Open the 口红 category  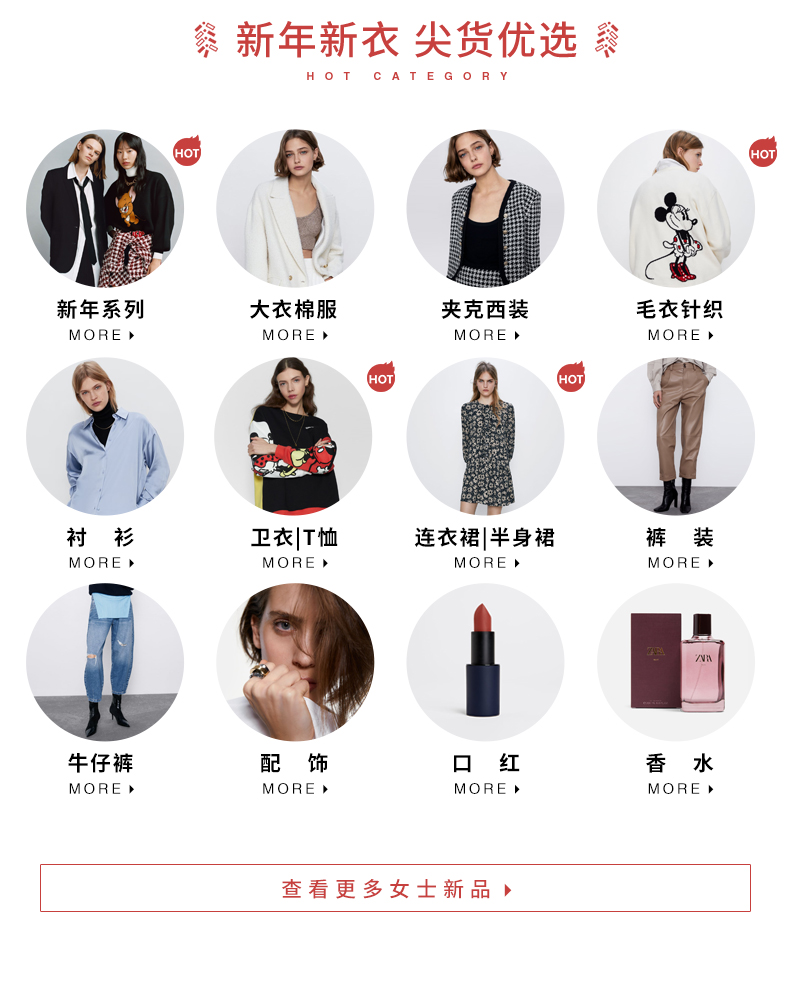click(485, 663)
